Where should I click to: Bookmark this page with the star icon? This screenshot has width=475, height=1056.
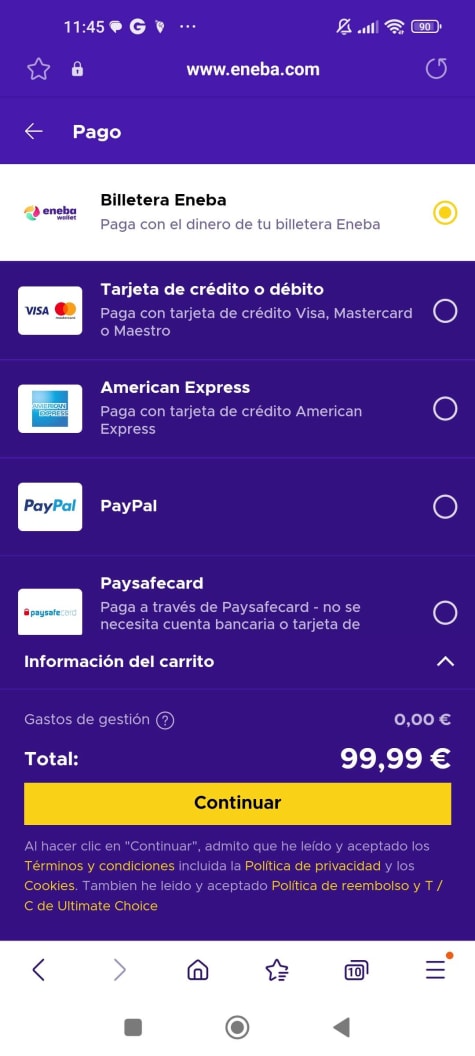(x=38, y=69)
